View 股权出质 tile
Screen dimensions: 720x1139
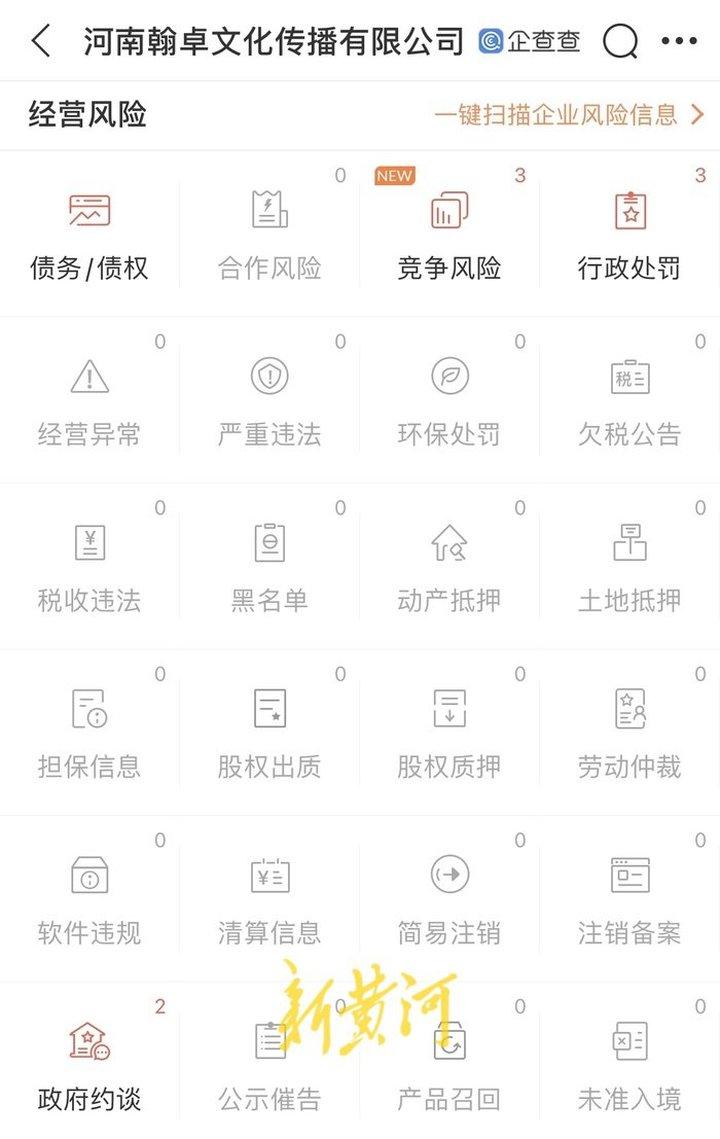(x=269, y=732)
